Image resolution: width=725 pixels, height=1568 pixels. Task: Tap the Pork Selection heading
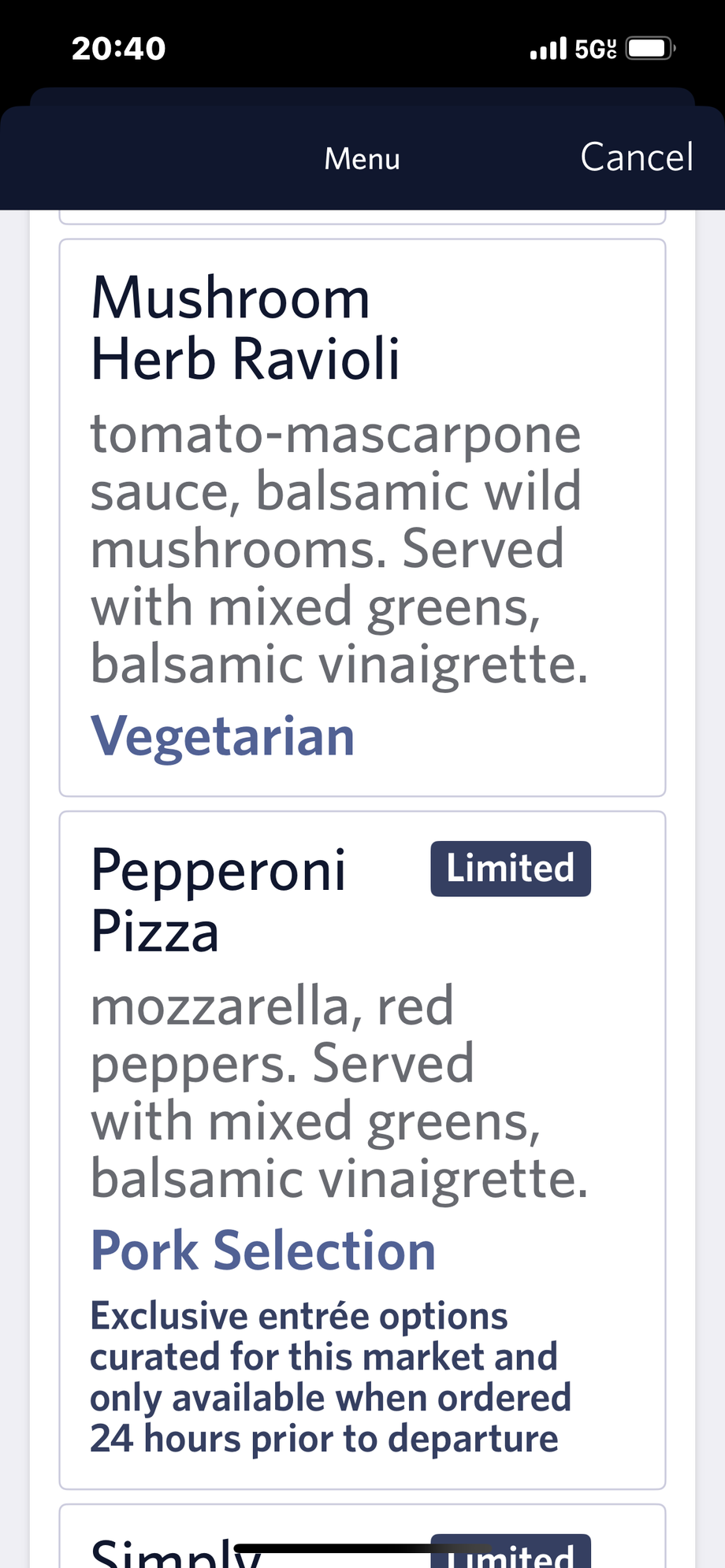(x=262, y=1250)
